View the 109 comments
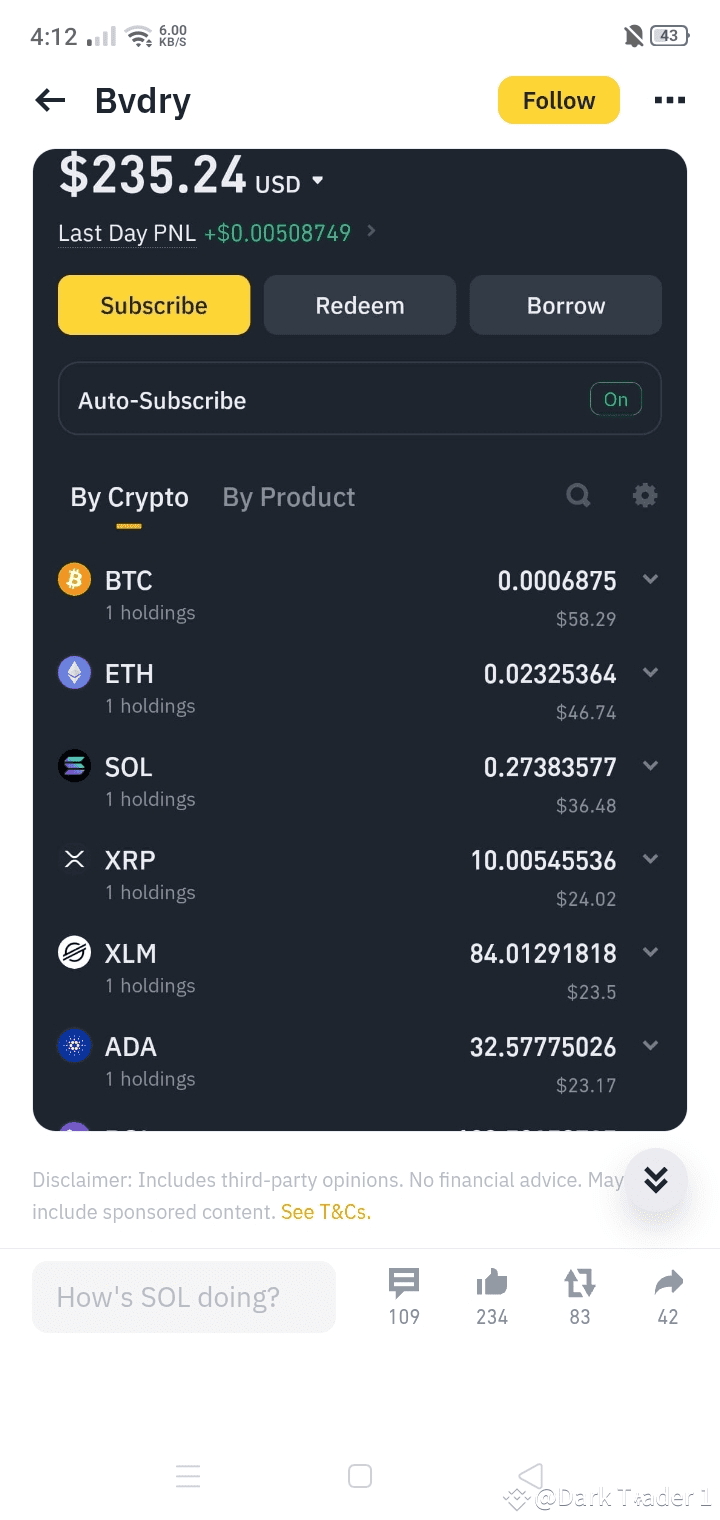This screenshot has width=720, height=1520. pyautogui.click(x=404, y=1295)
